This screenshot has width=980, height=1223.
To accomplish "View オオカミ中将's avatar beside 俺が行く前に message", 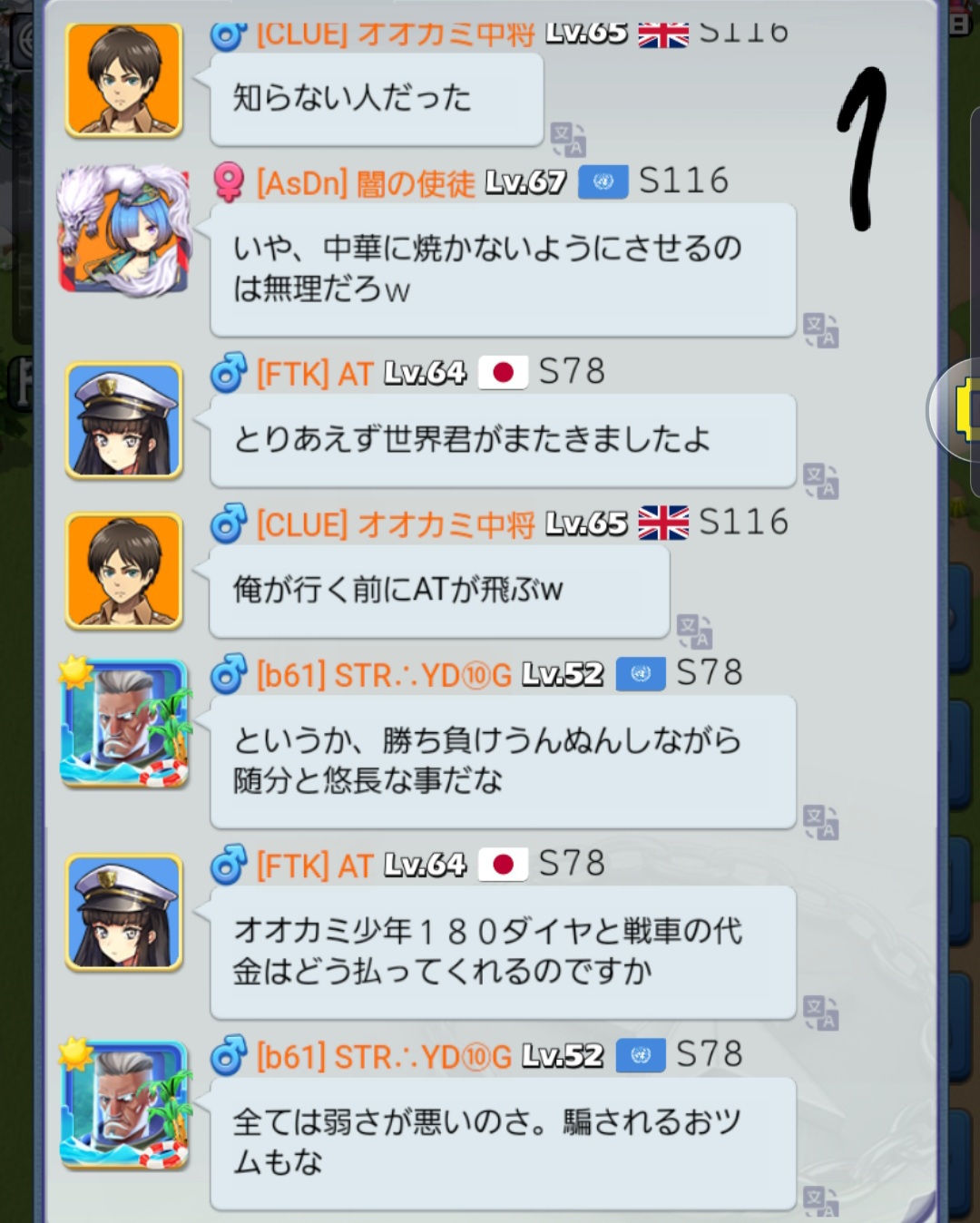I will (x=124, y=572).
